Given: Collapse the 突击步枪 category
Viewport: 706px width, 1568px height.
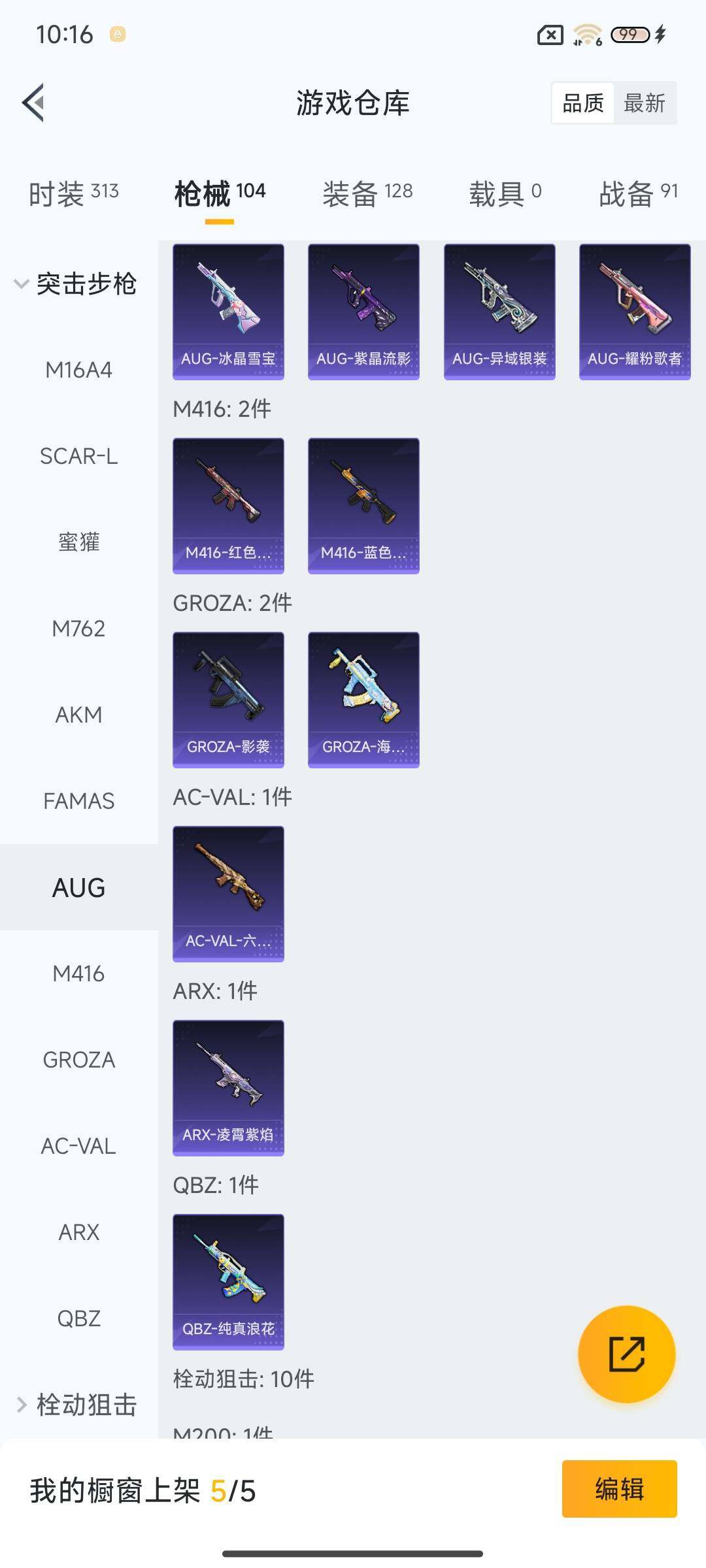Looking at the screenshot, I should [75, 284].
